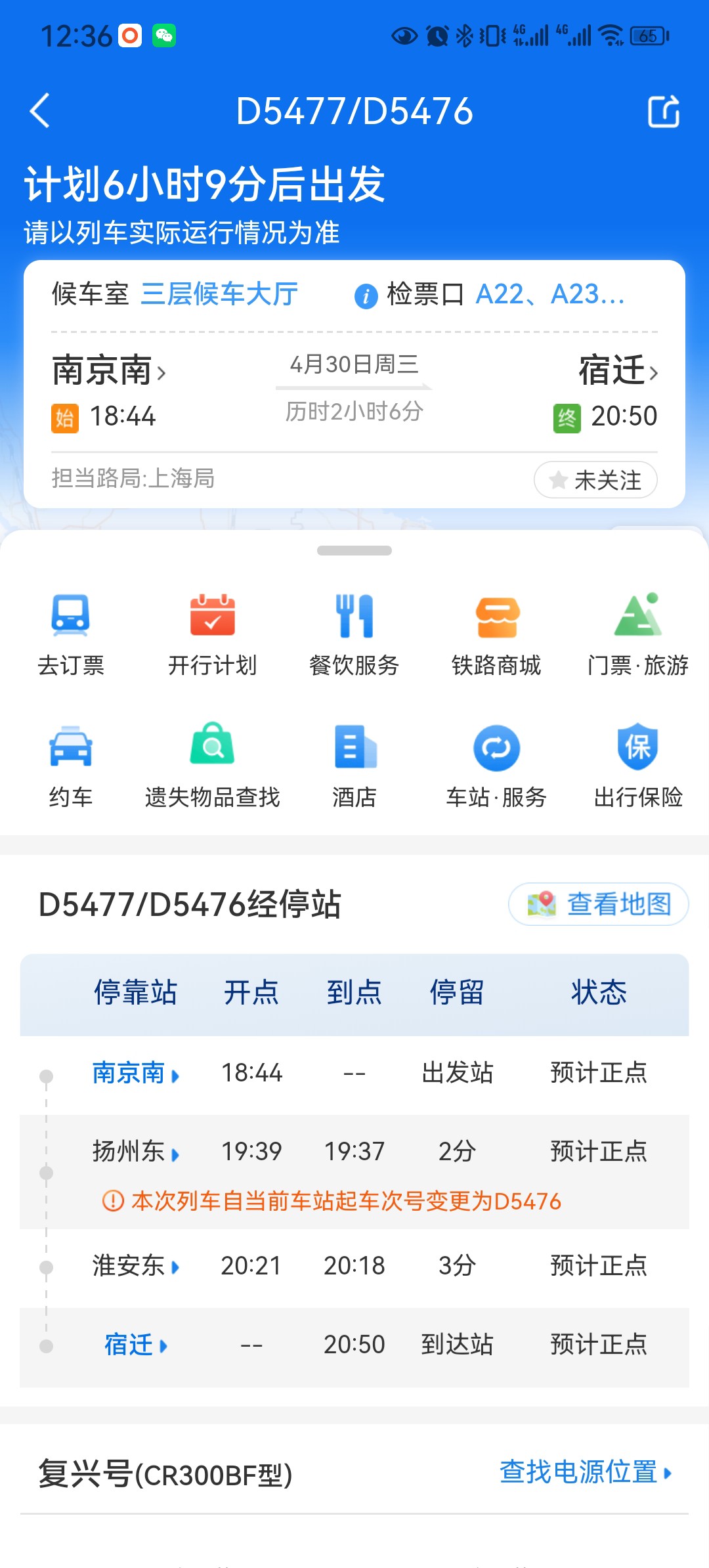
Task: Follow this train via 未关注 button
Action: click(595, 480)
